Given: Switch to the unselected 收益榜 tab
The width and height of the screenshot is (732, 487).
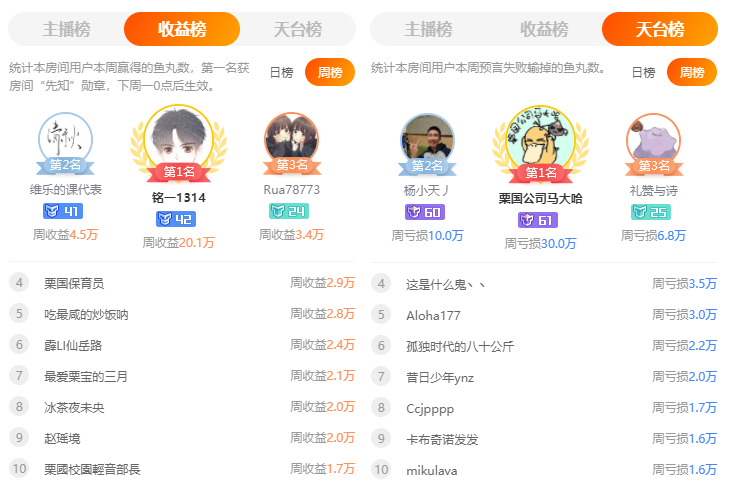Looking at the screenshot, I should click(x=543, y=30).
